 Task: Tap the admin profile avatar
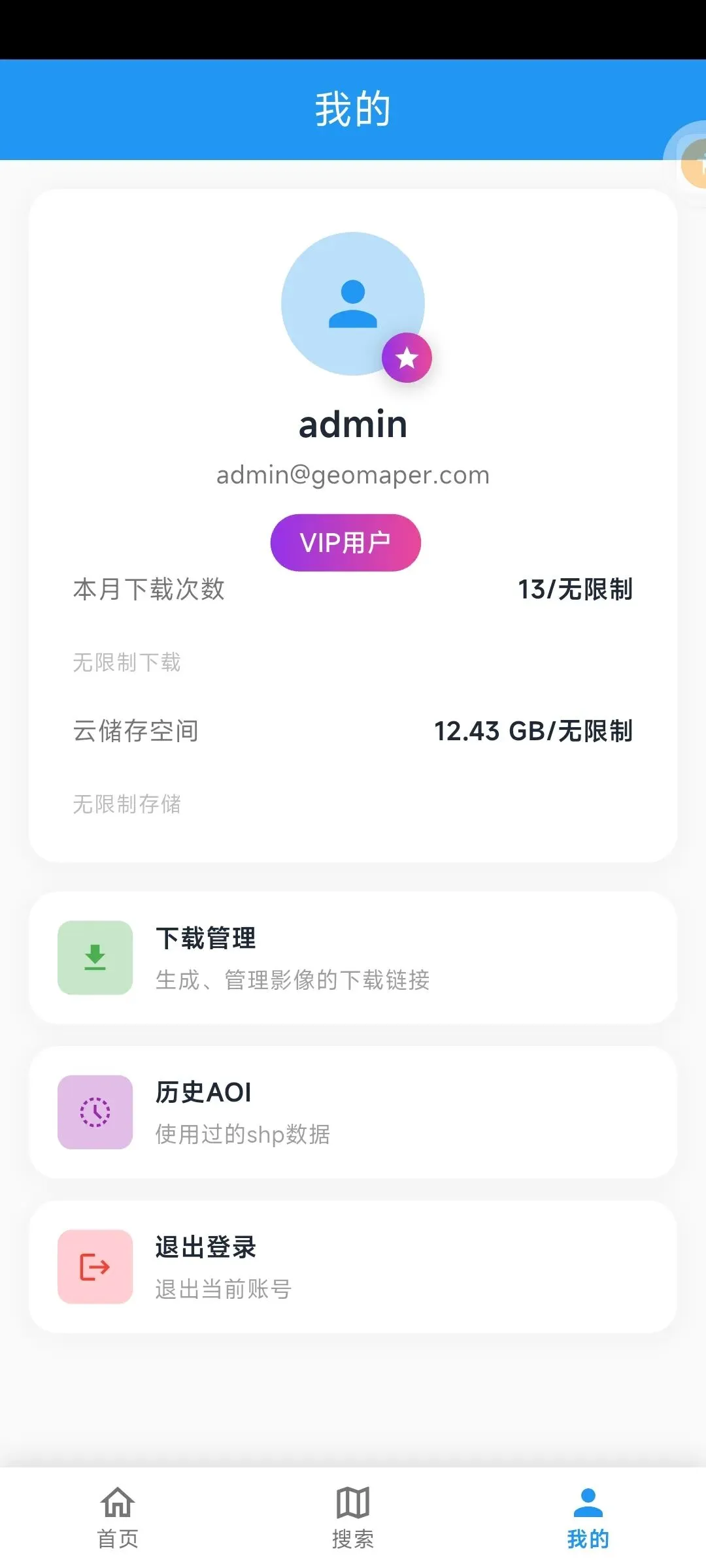tap(353, 304)
